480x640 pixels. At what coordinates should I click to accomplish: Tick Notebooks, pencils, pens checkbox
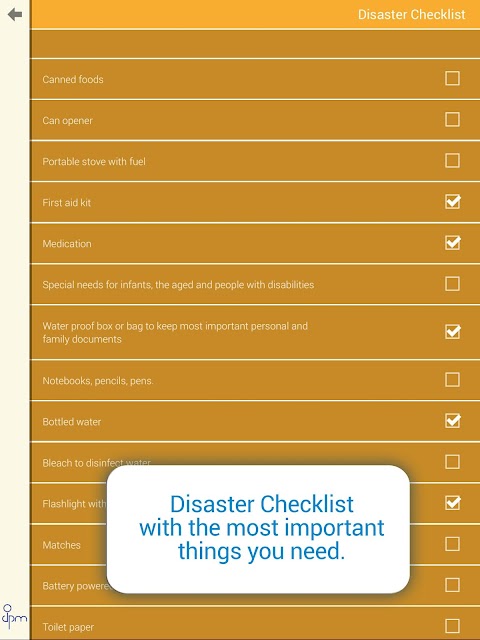tap(452, 380)
